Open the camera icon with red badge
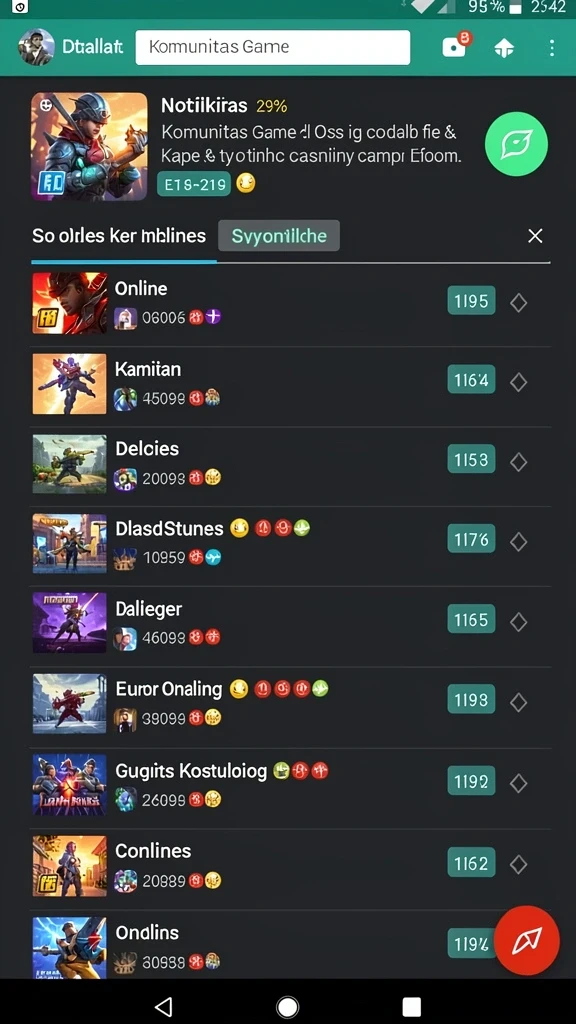Image resolution: width=576 pixels, height=1024 pixels. (456, 46)
